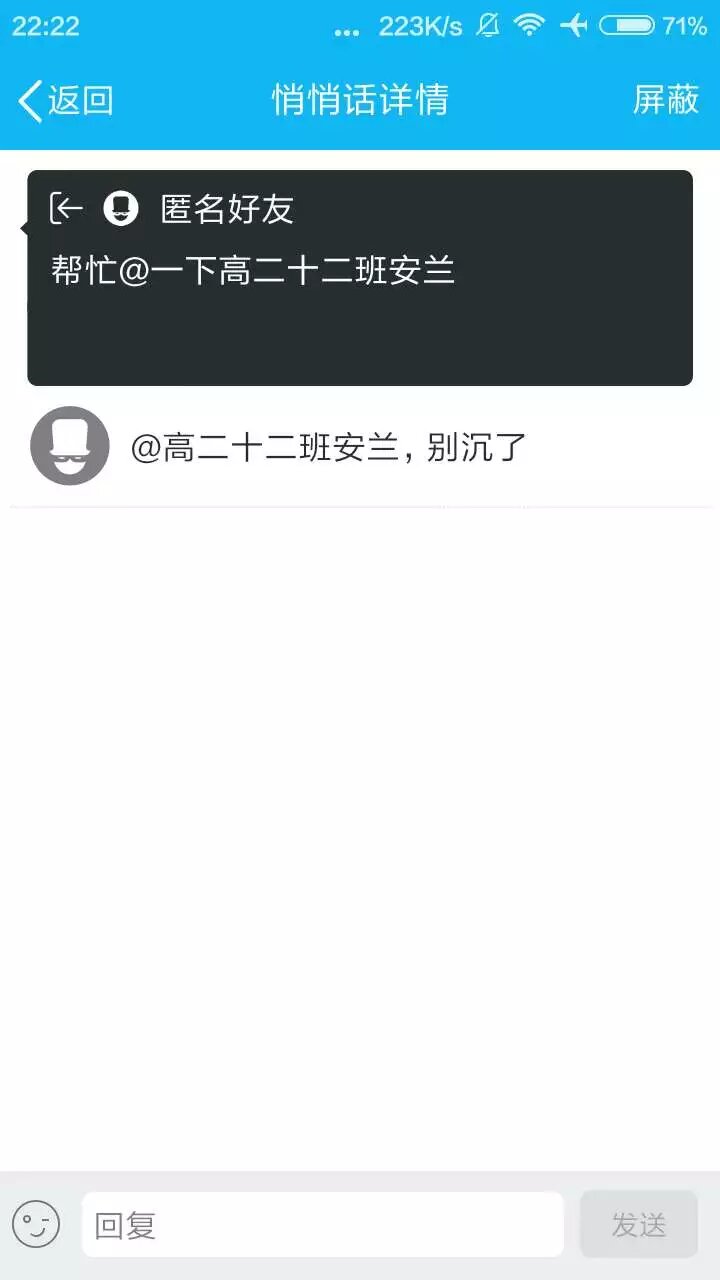Tap the anonymous avatar beside the reply
This screenshot has width=720, height=1280.
click(70, 446)
